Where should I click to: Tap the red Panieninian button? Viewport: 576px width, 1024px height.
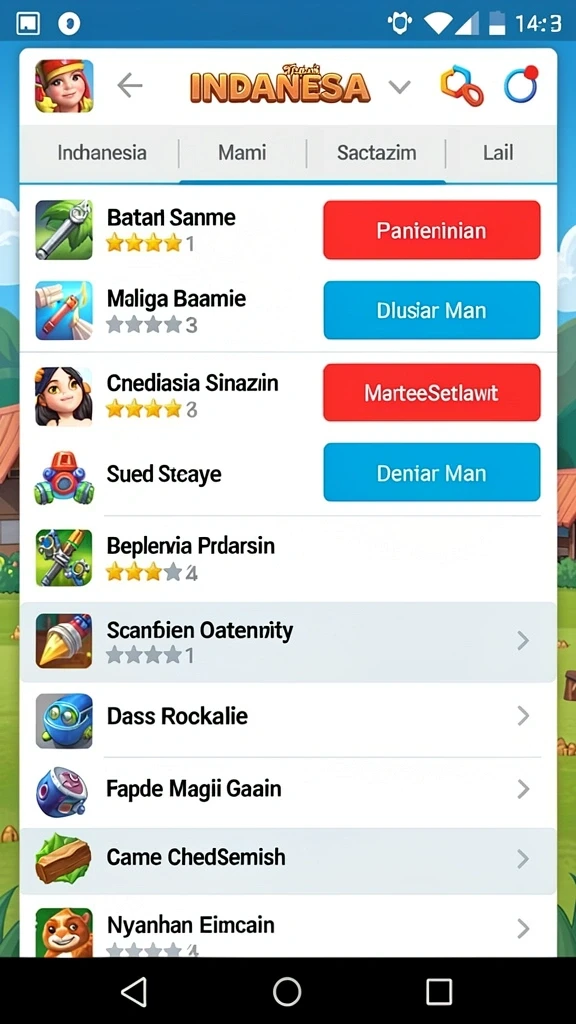tap(432, 230)
